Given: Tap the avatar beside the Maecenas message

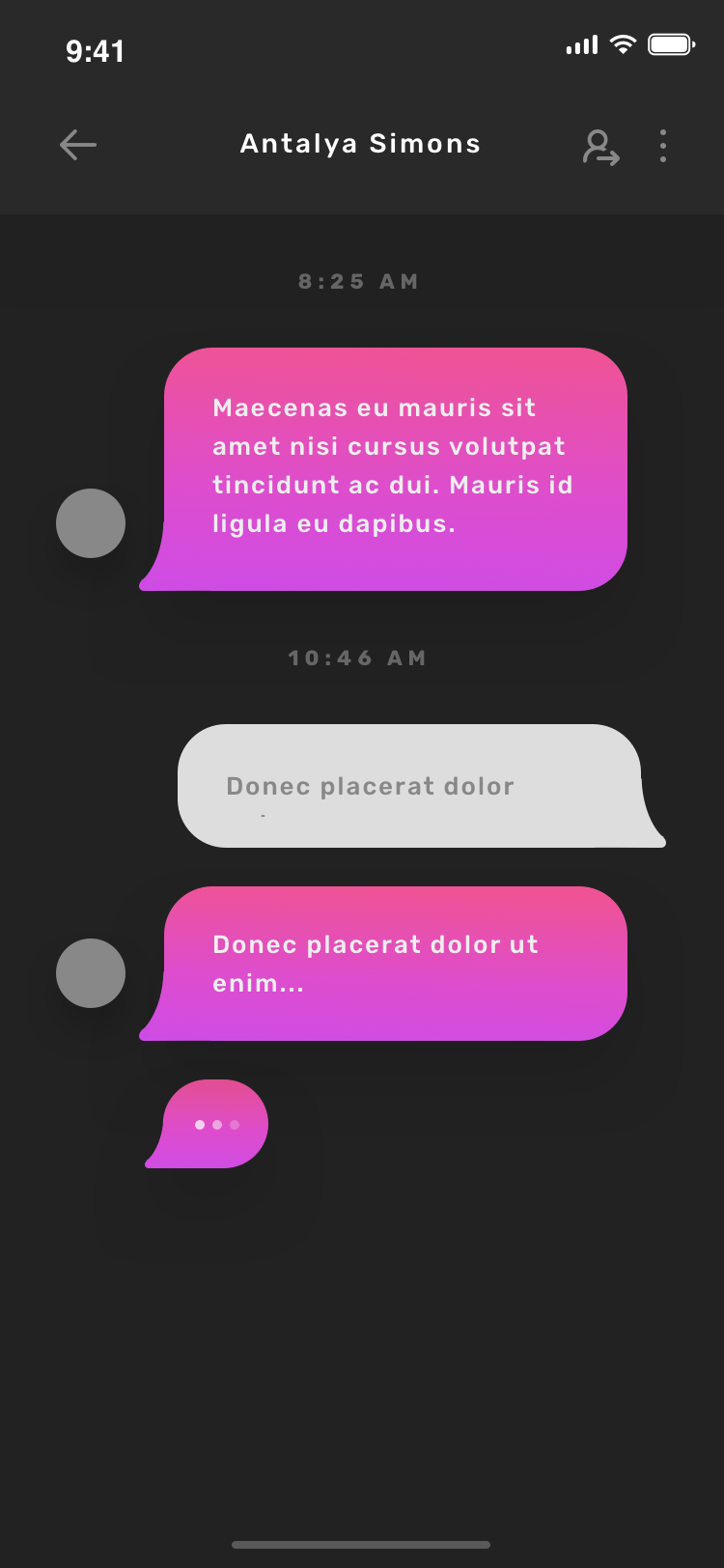Looking at the screenshot, I should coord(91,523).
